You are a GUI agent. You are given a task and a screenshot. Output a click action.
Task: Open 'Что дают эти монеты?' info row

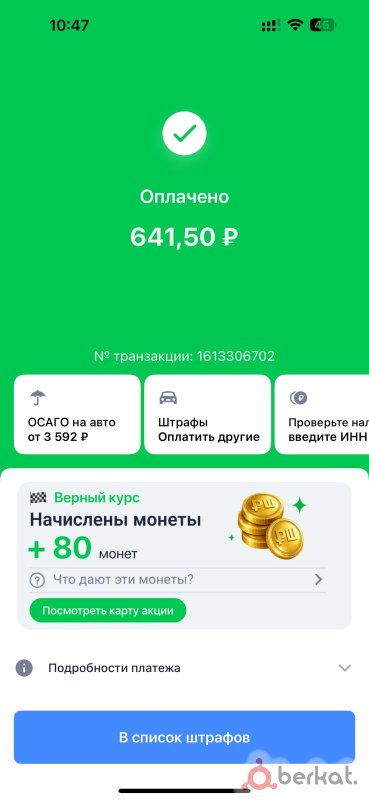[x=177, y=580]
